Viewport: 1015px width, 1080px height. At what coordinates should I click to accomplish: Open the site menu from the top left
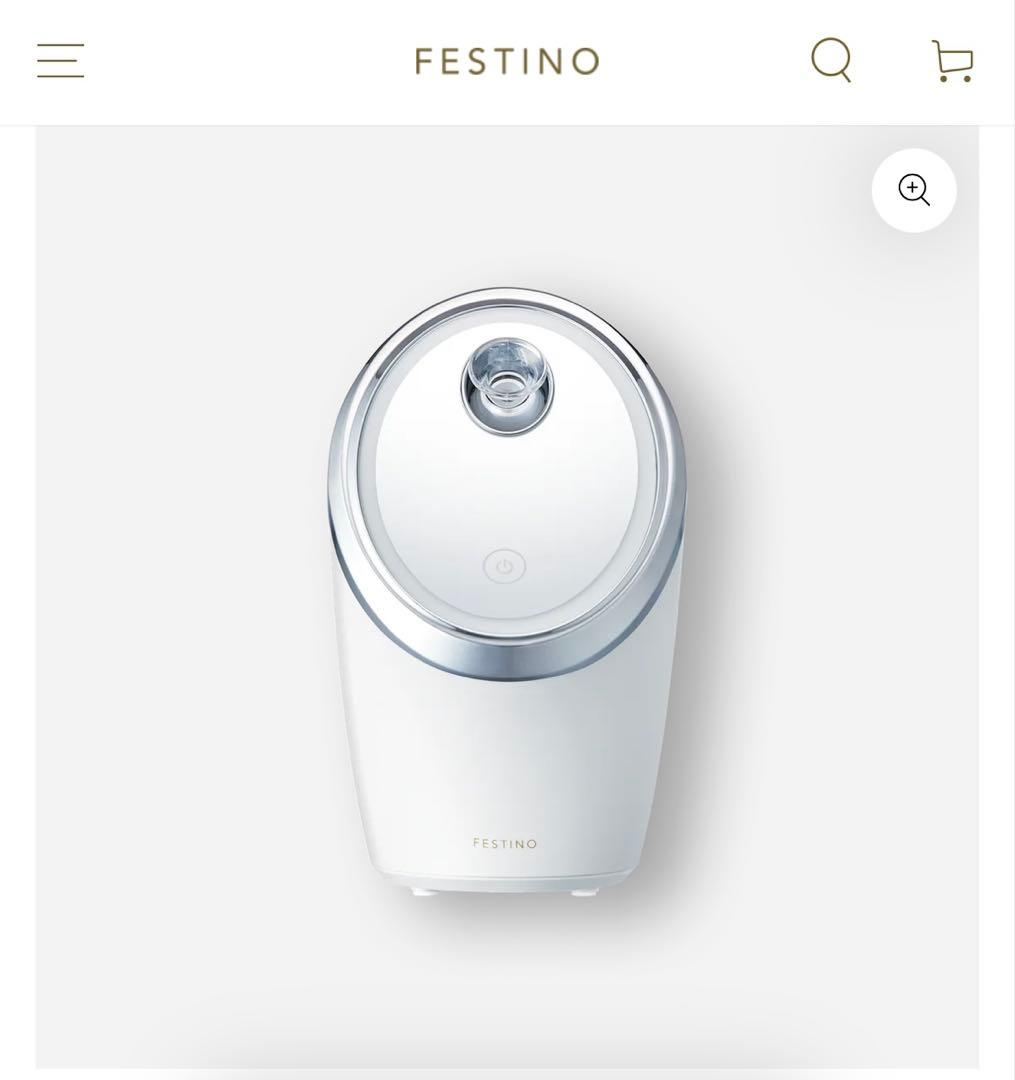pyautogui.click(x=60, y=61)
